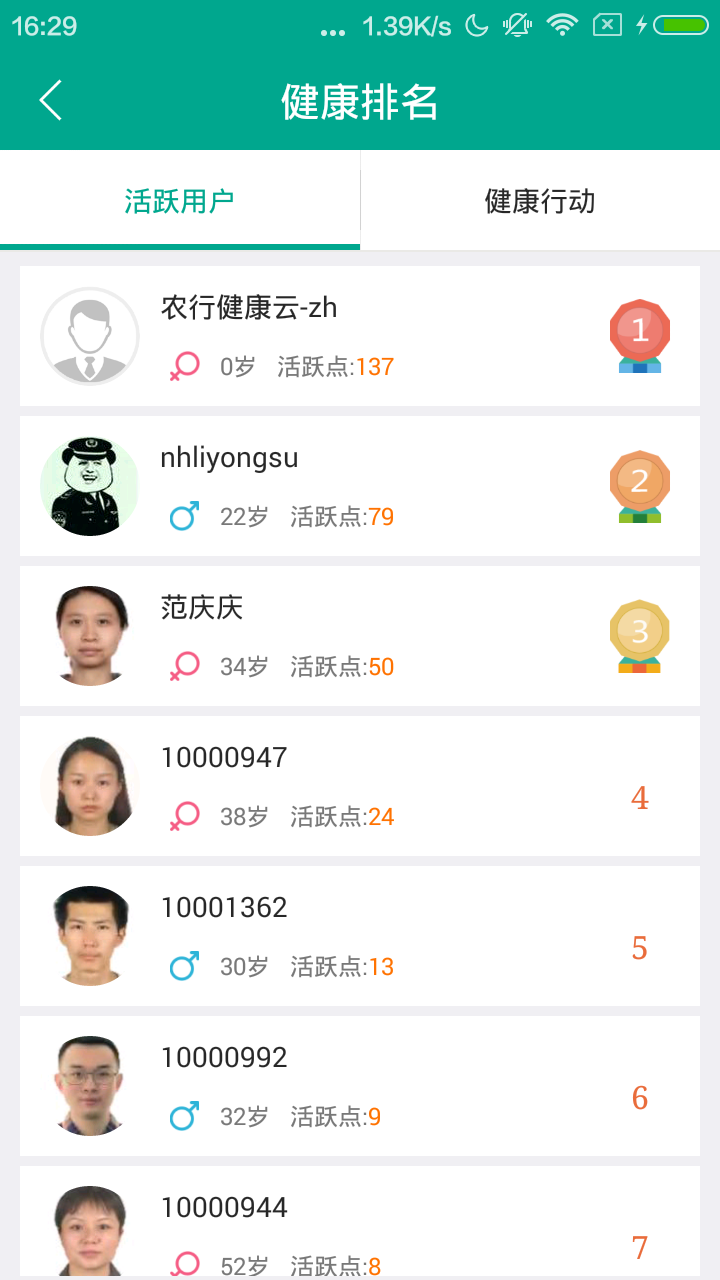The image size is (720, 1280).
Task: Tap the avatar of user 10001362
Action: (89, 936)
